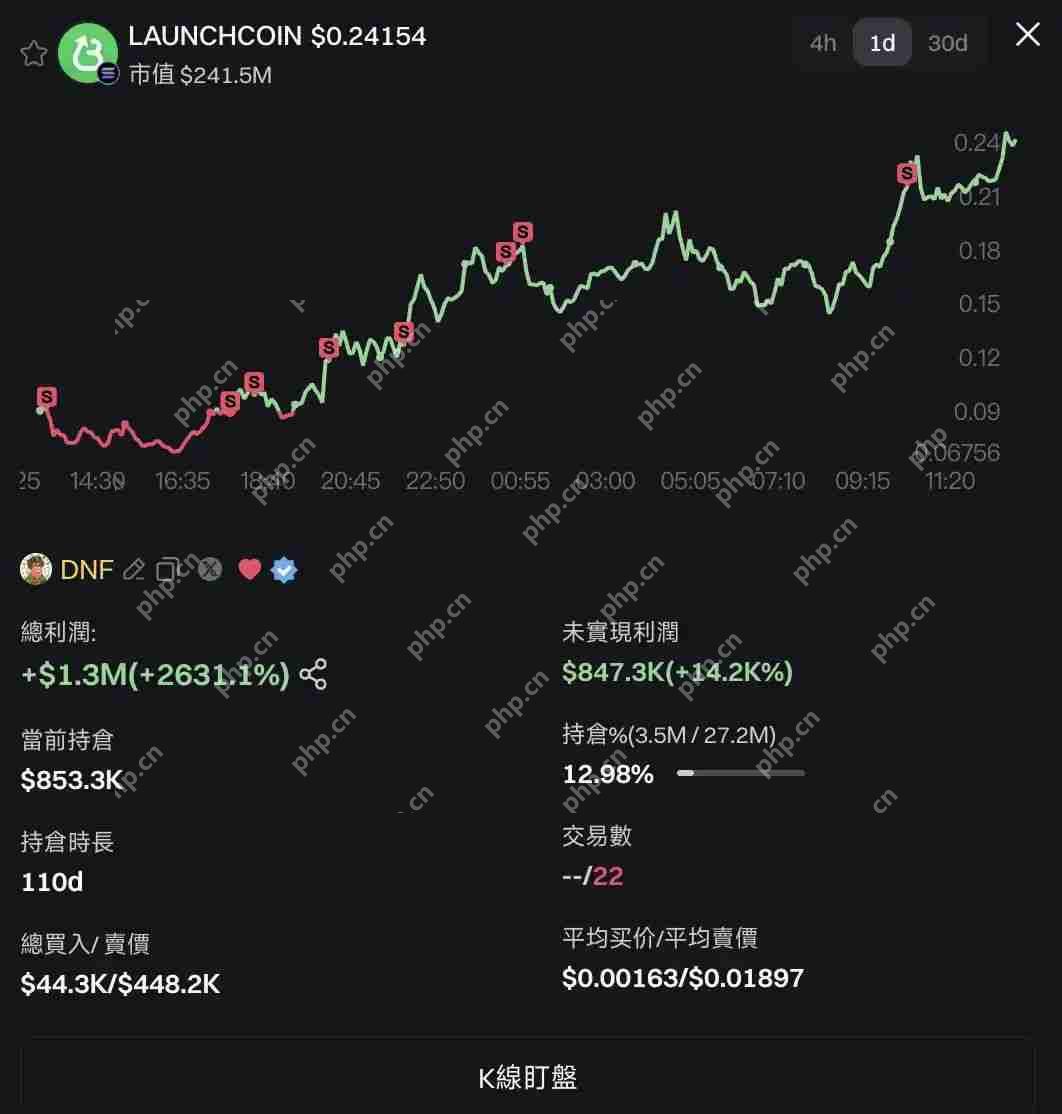Share the total profit stats
1062x1114 pixels.
pos(315,675)
